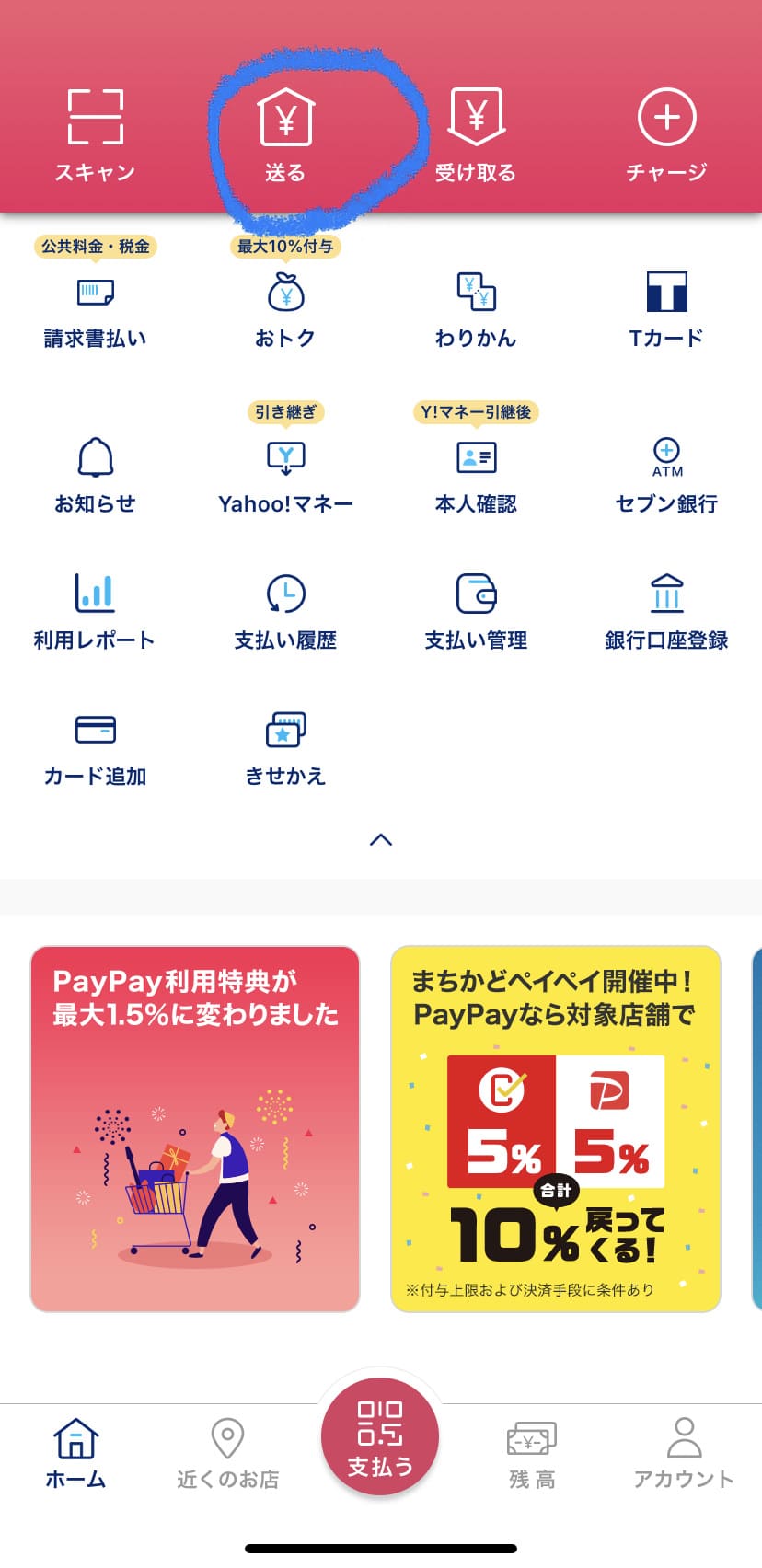Tap チャージ to top up balance

666,135
